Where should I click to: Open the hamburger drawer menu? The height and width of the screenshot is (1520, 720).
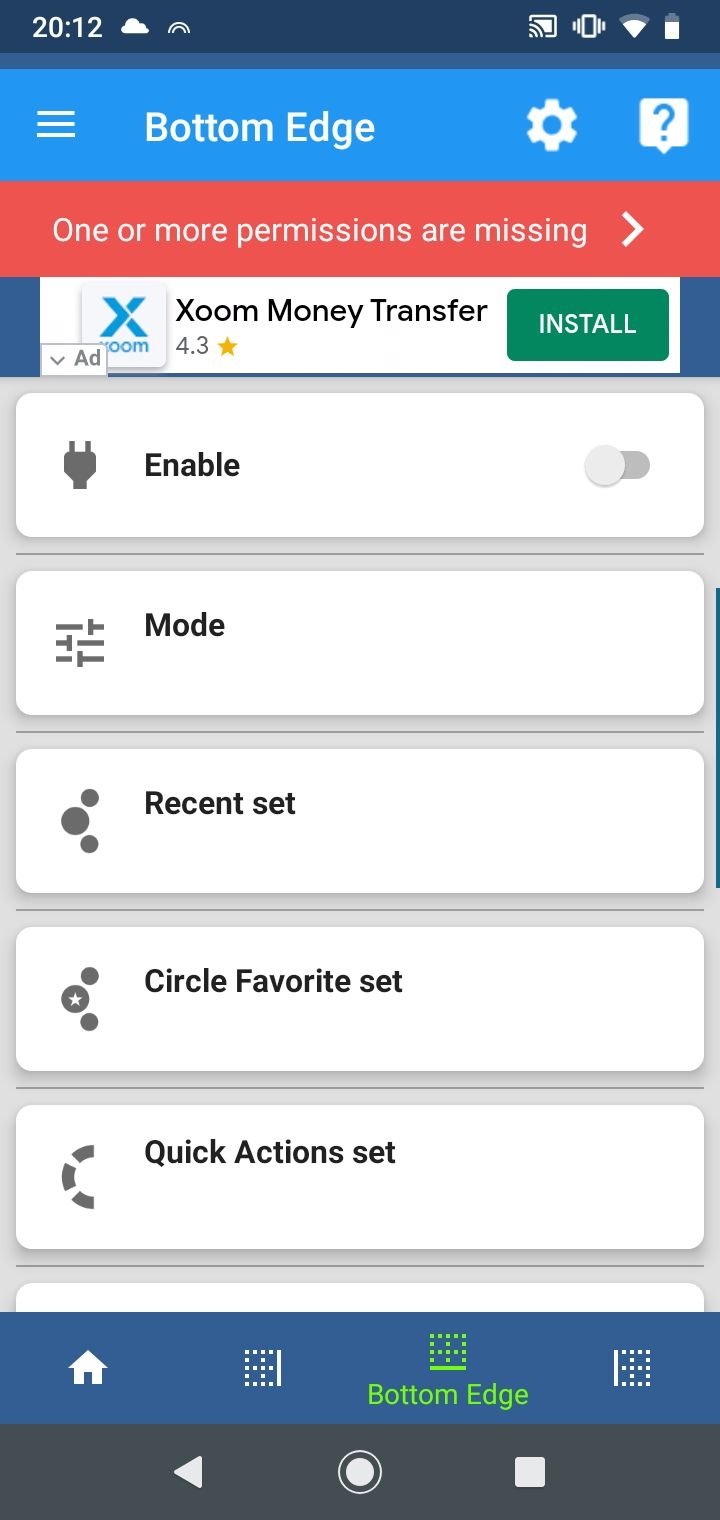pos(56,125)
